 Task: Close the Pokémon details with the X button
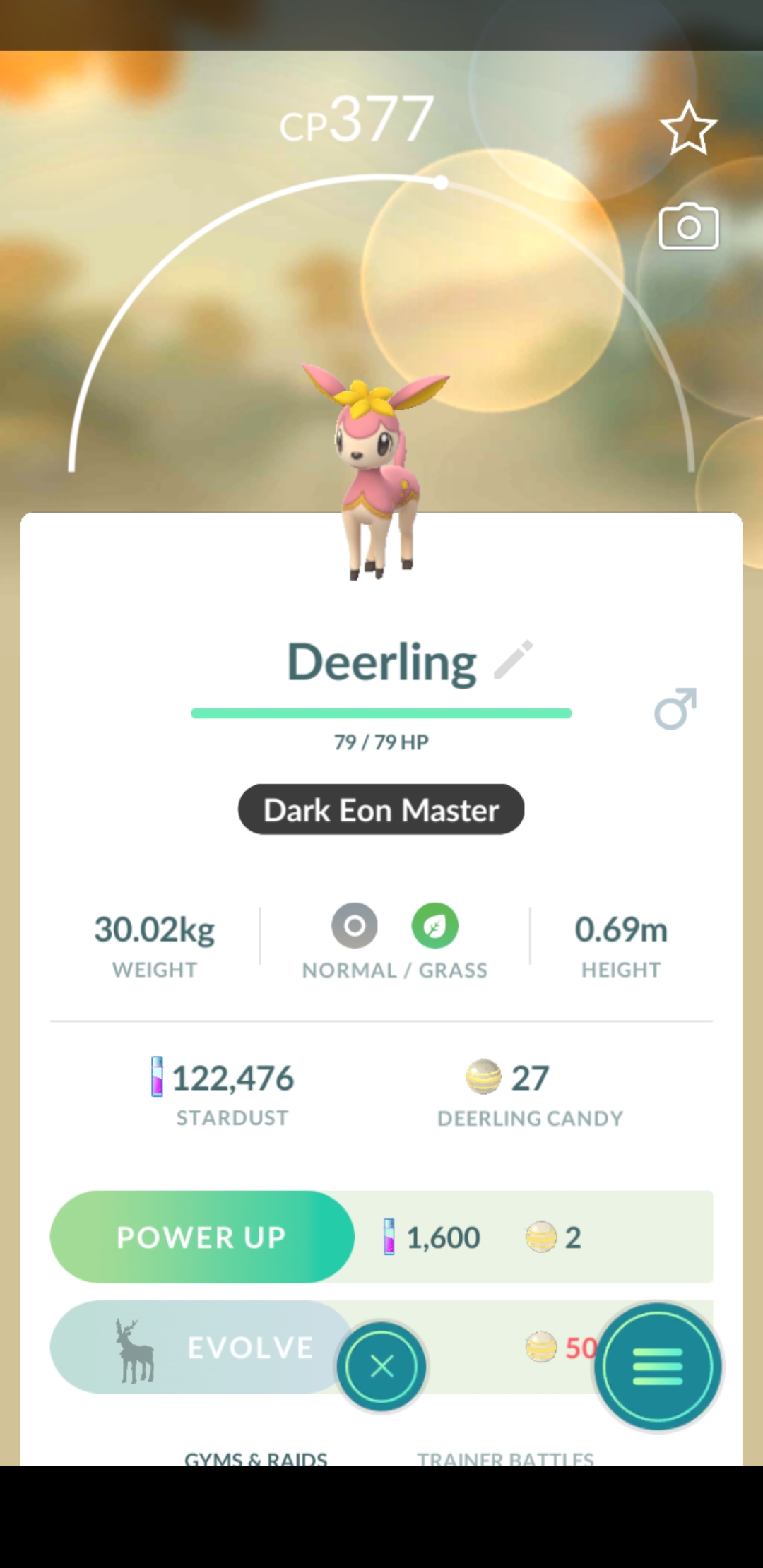click(x=381, y=1366)
